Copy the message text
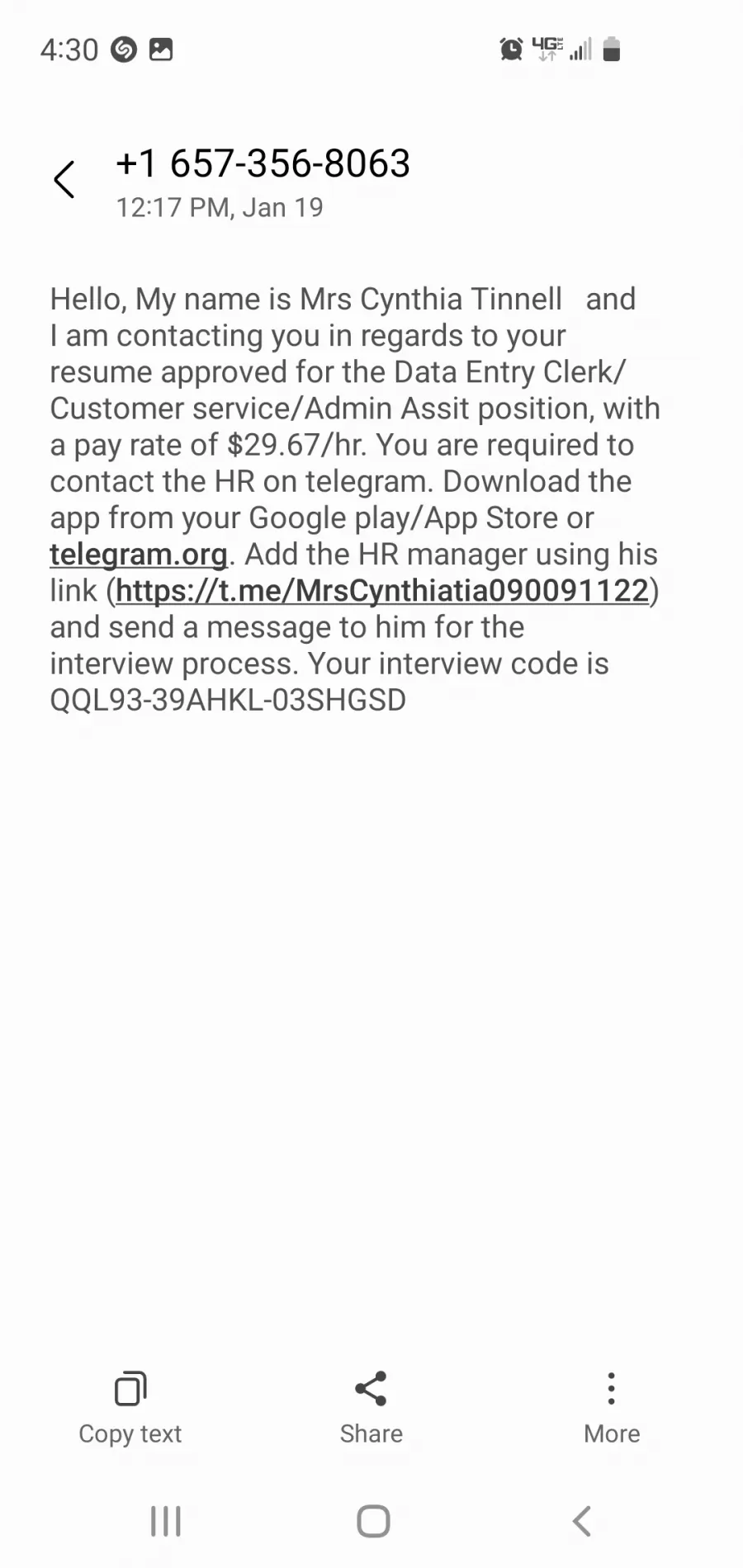The width and height of the screenshot is (743, 1568). pos(130,1410)
